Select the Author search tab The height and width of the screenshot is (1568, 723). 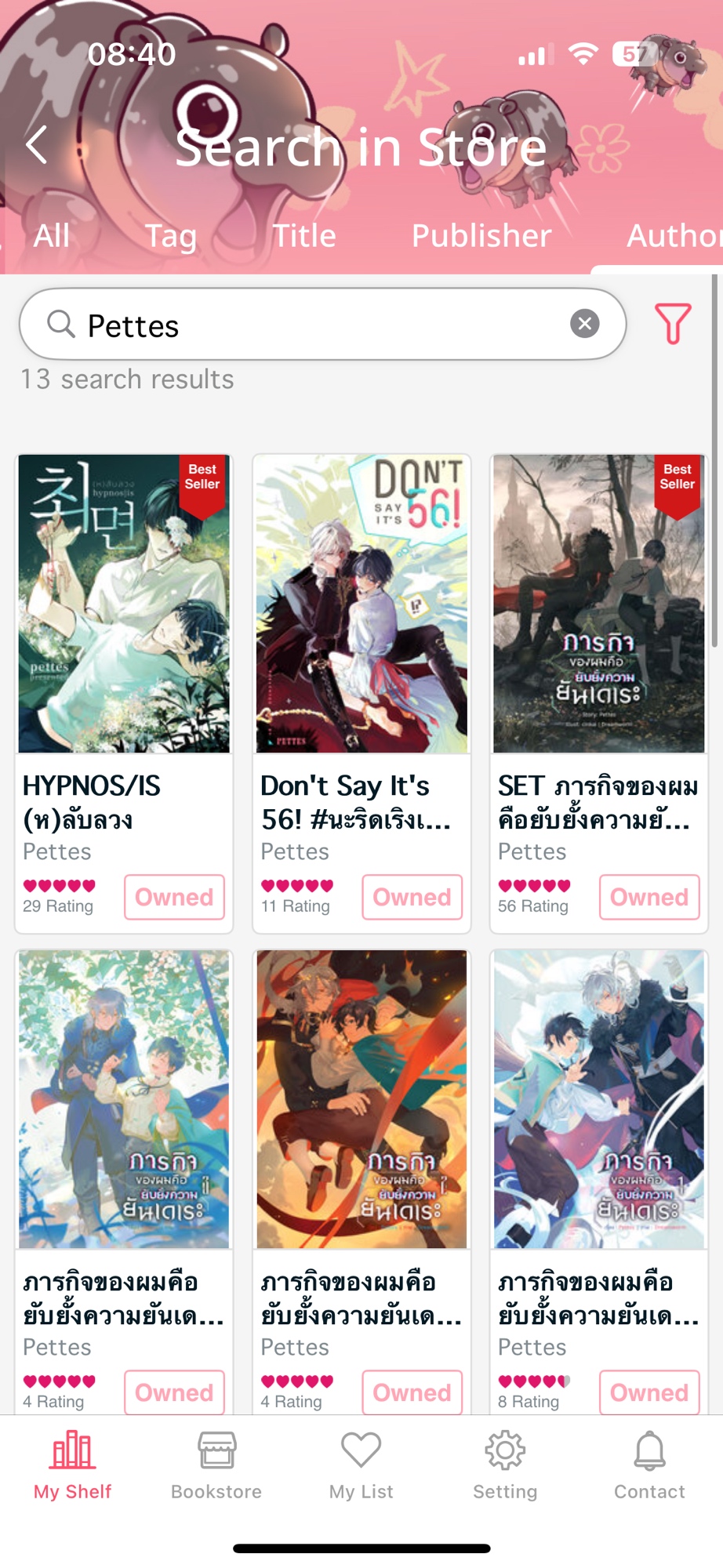coord(673,236)
